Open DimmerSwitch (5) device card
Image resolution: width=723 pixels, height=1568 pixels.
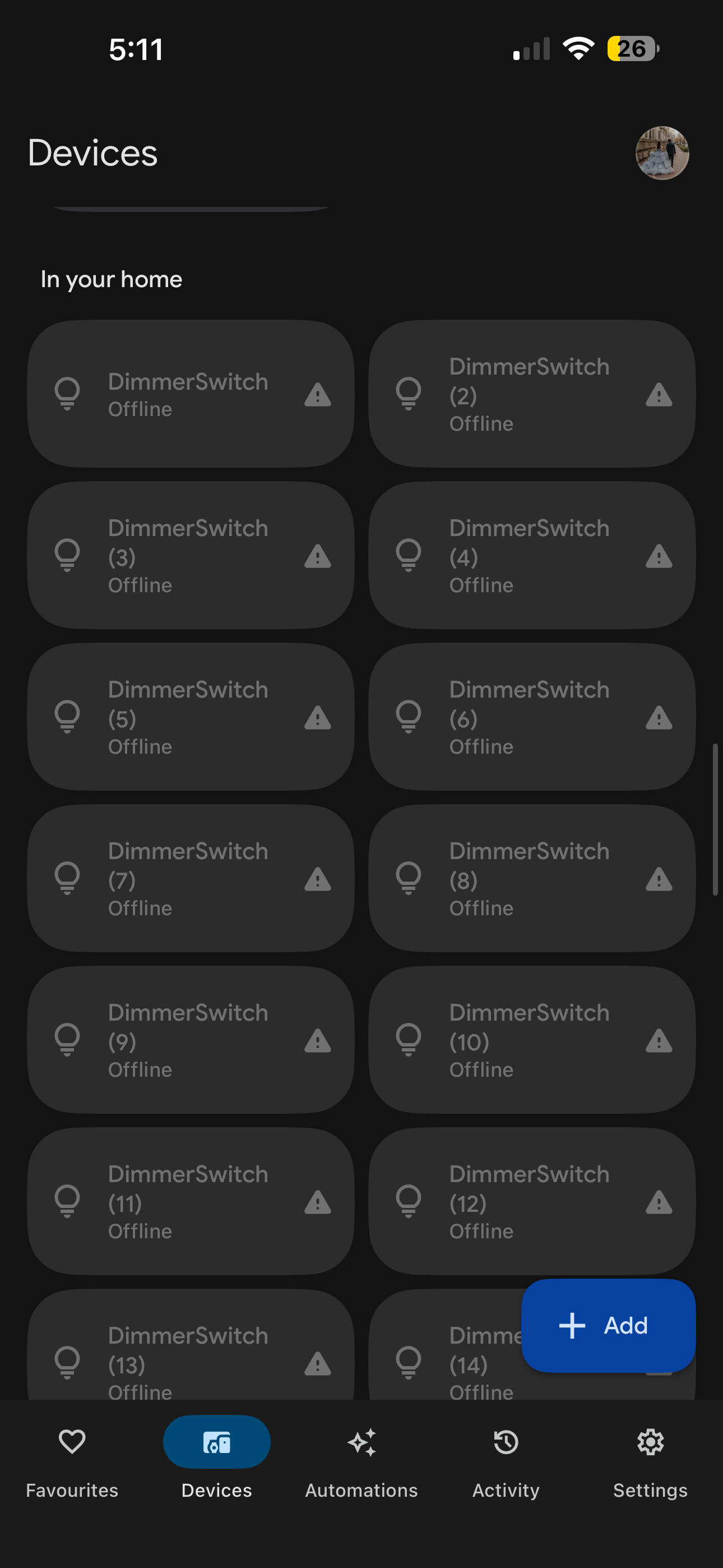pos(191,717)
